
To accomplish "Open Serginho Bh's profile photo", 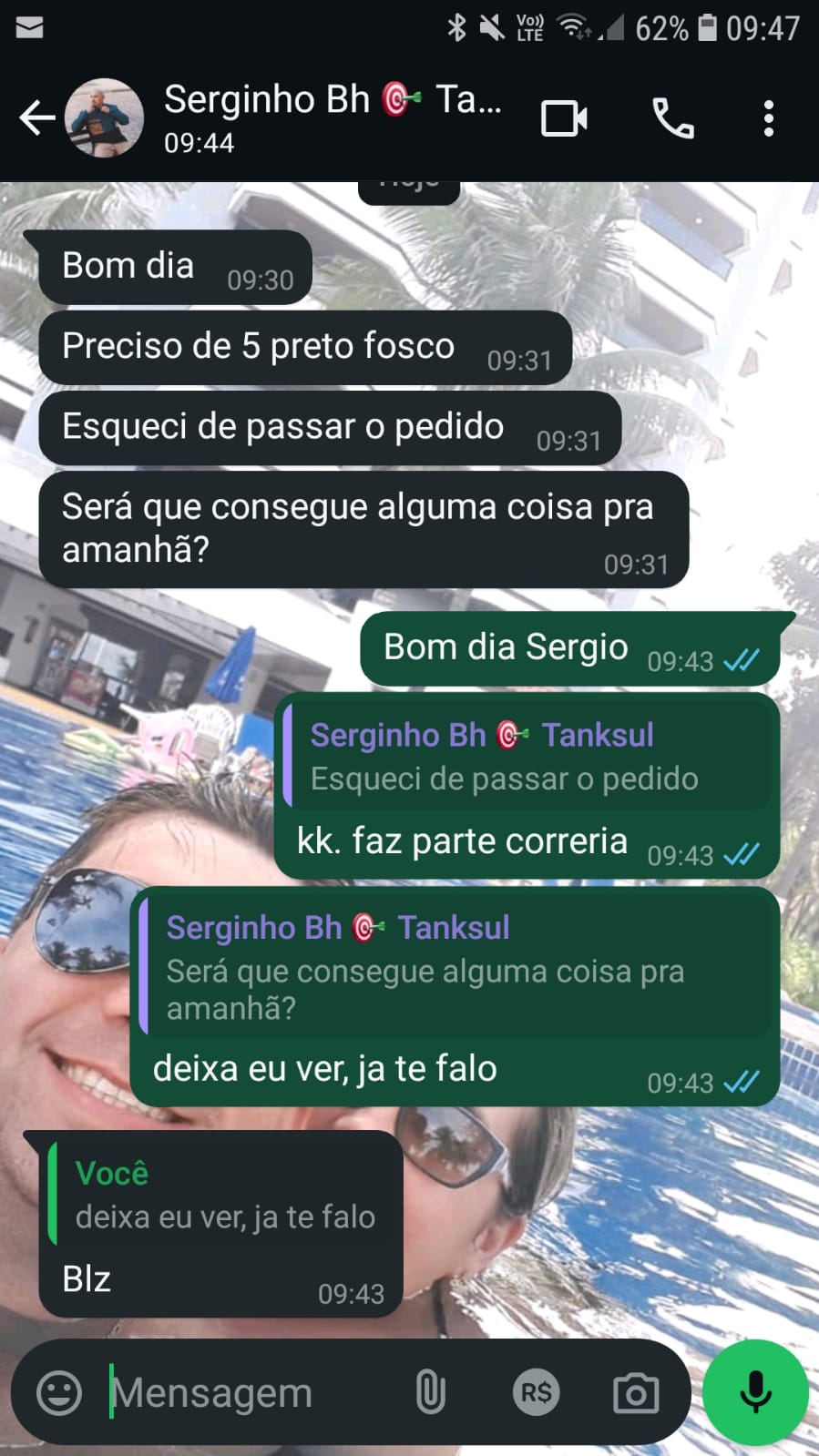I will pos(105,118).
